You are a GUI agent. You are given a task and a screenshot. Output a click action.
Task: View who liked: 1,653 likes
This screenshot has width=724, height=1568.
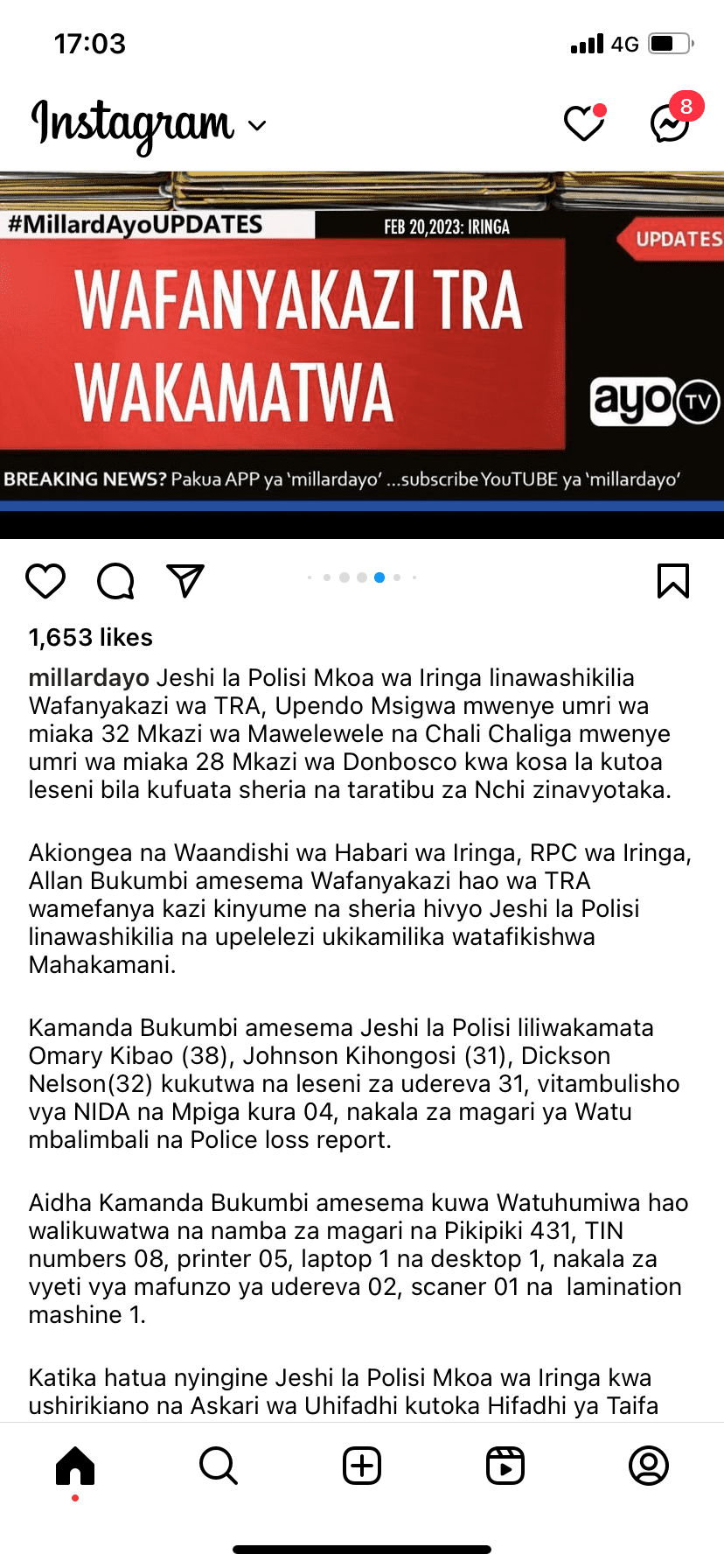91,637
